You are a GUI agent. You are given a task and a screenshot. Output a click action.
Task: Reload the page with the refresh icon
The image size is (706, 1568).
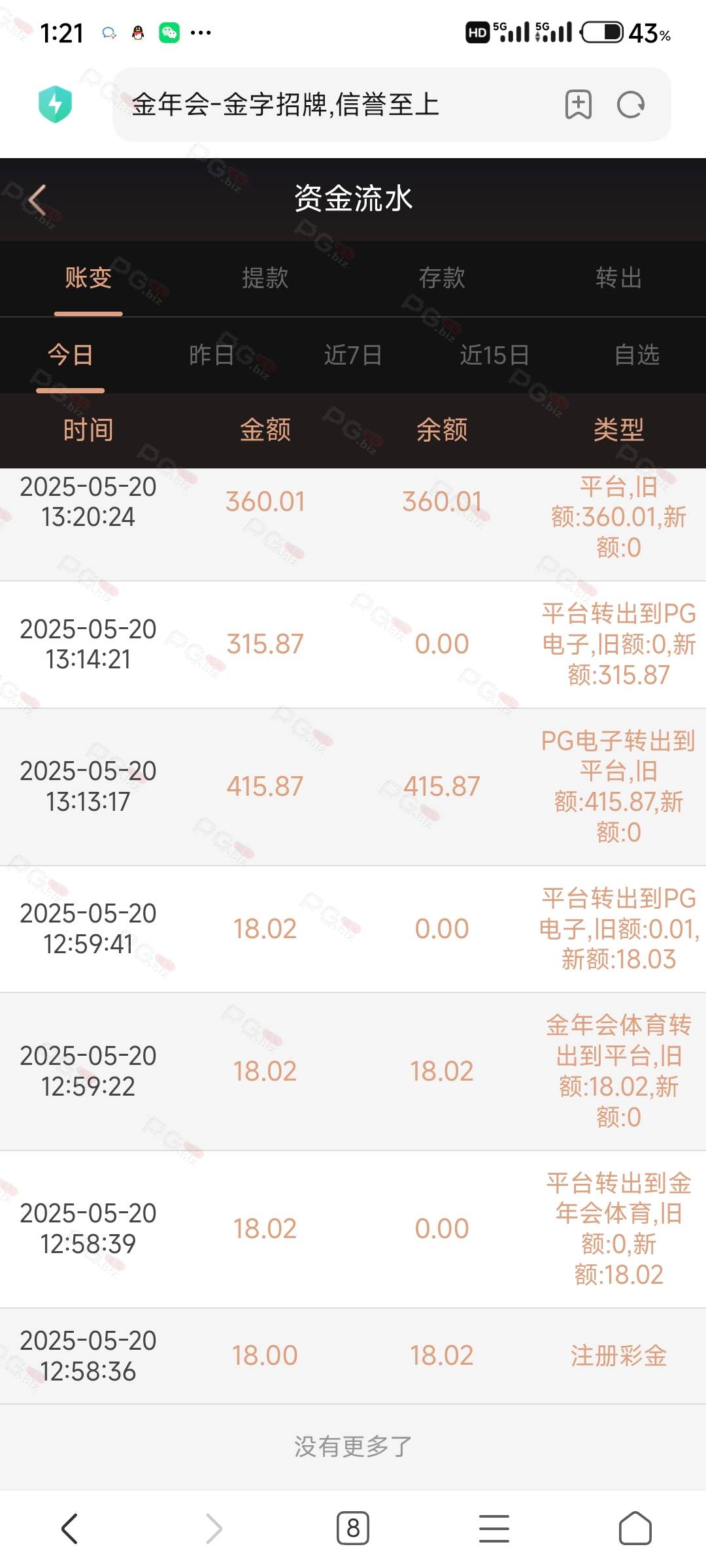(x=631, y=105)
